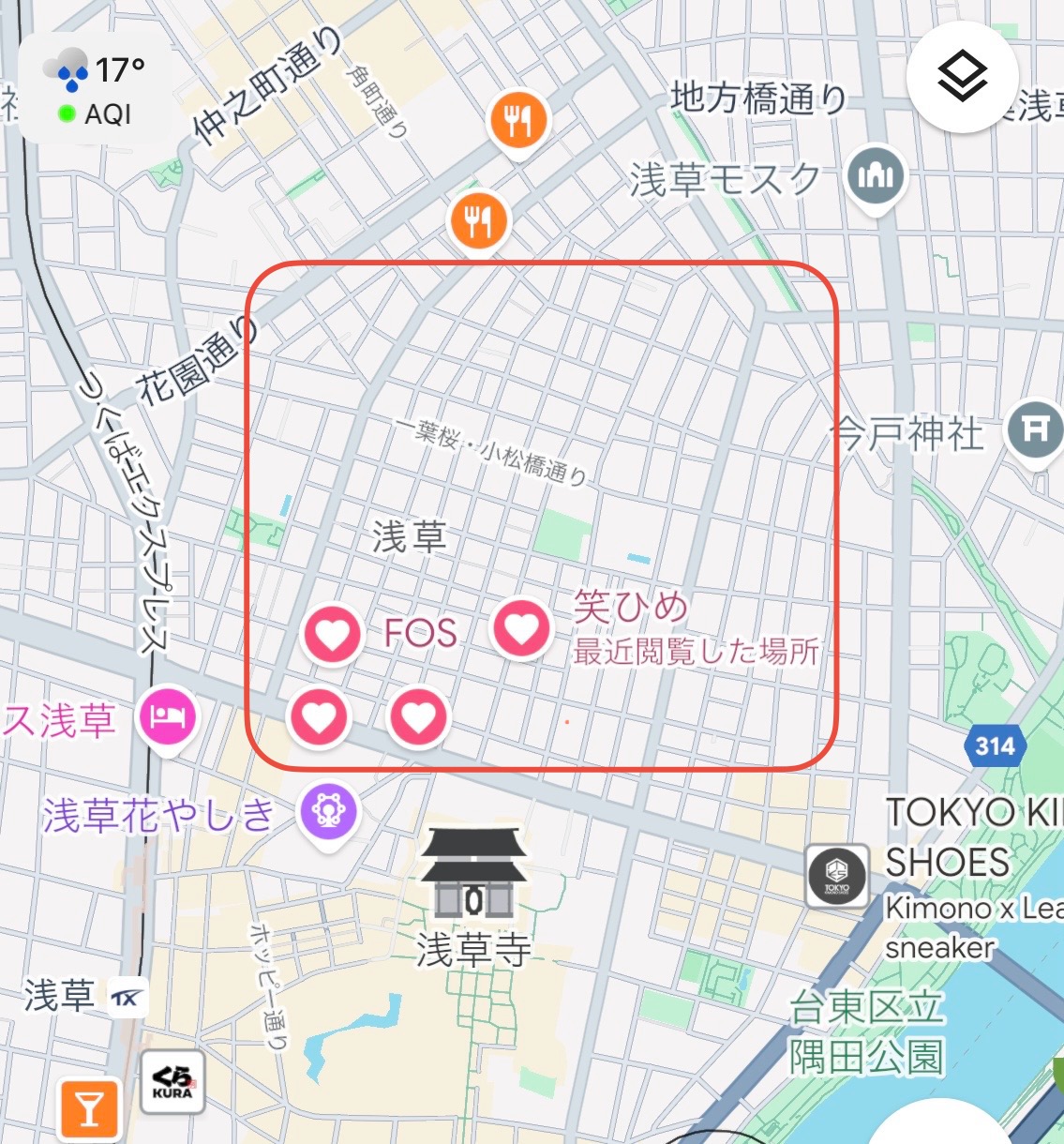Select the 浅草モスク map pin
This screenshot has width=1064, height=1144.
pyautogui.click(x=876, y=177)
